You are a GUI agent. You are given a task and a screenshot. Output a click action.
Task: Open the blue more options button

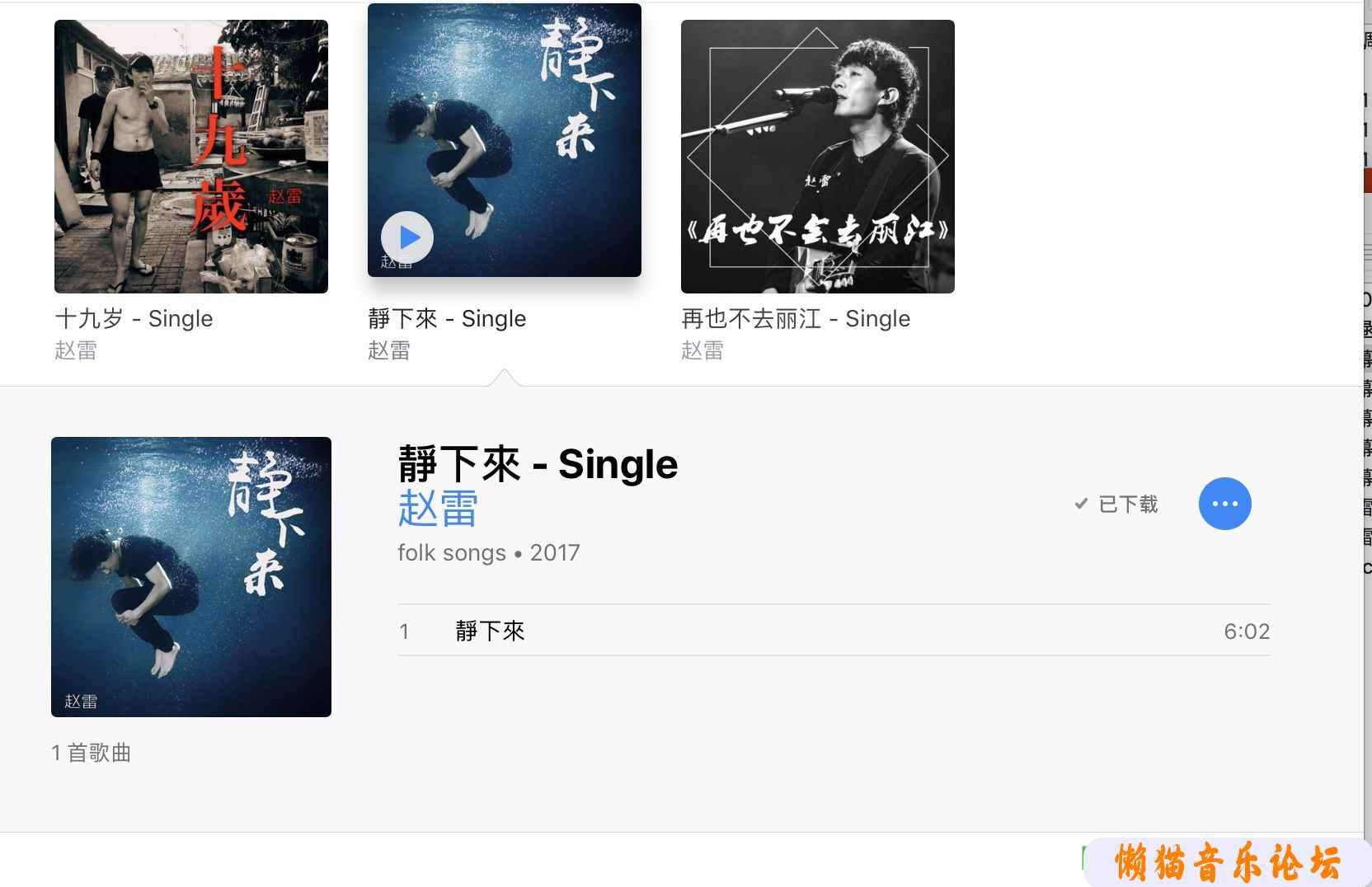[1224, 504]
